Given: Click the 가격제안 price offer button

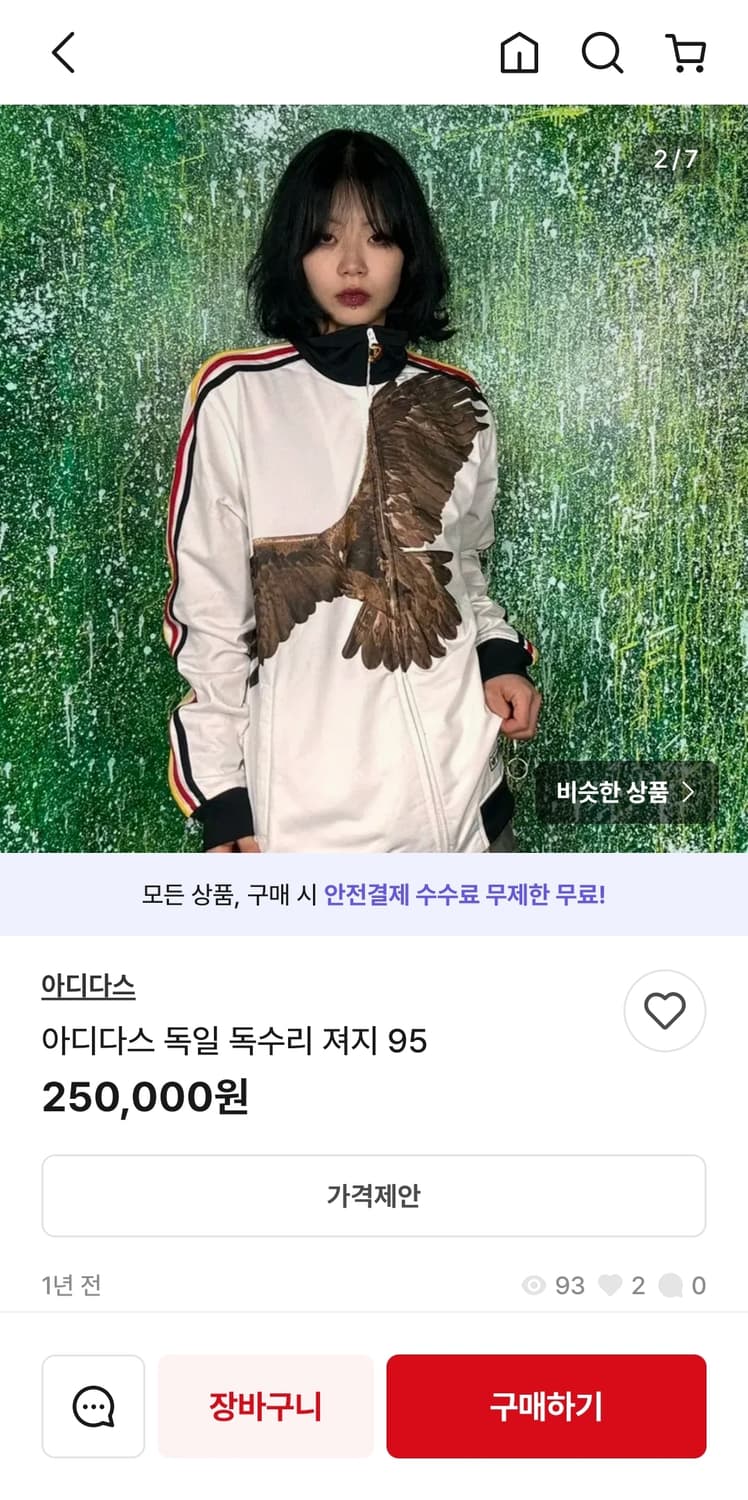Looking at the screenshot, I should [x=374, y=1196].
